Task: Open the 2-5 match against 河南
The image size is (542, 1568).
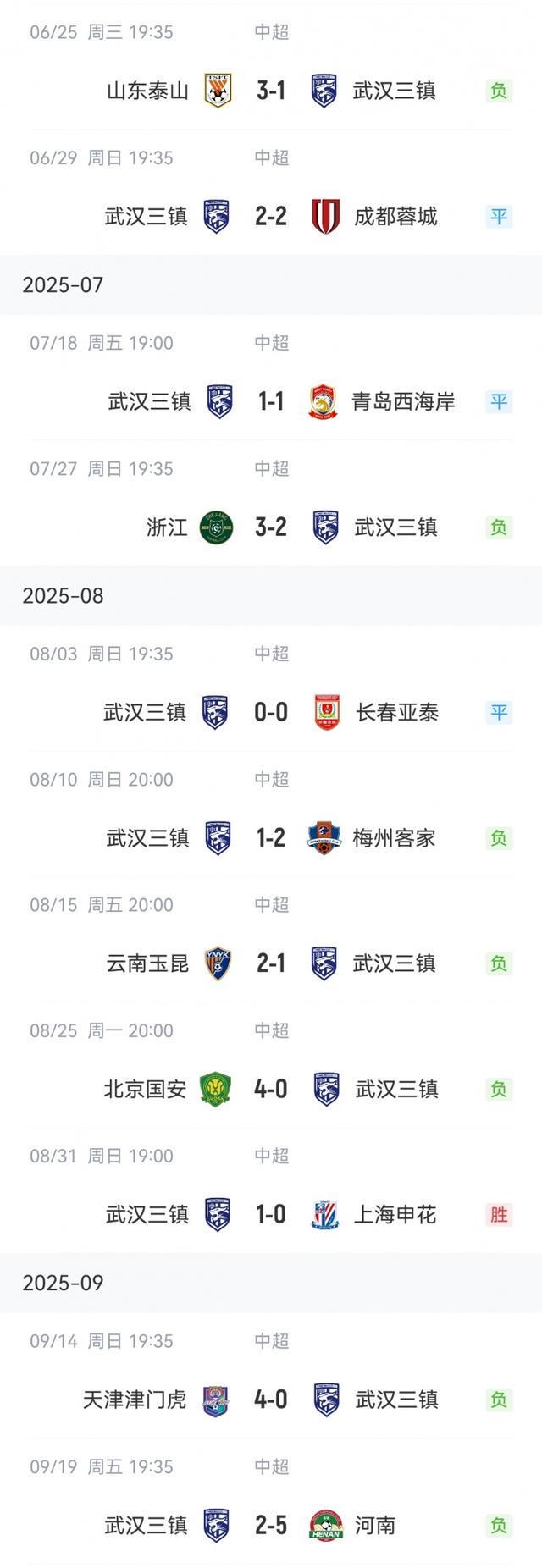Action: 271,1525
